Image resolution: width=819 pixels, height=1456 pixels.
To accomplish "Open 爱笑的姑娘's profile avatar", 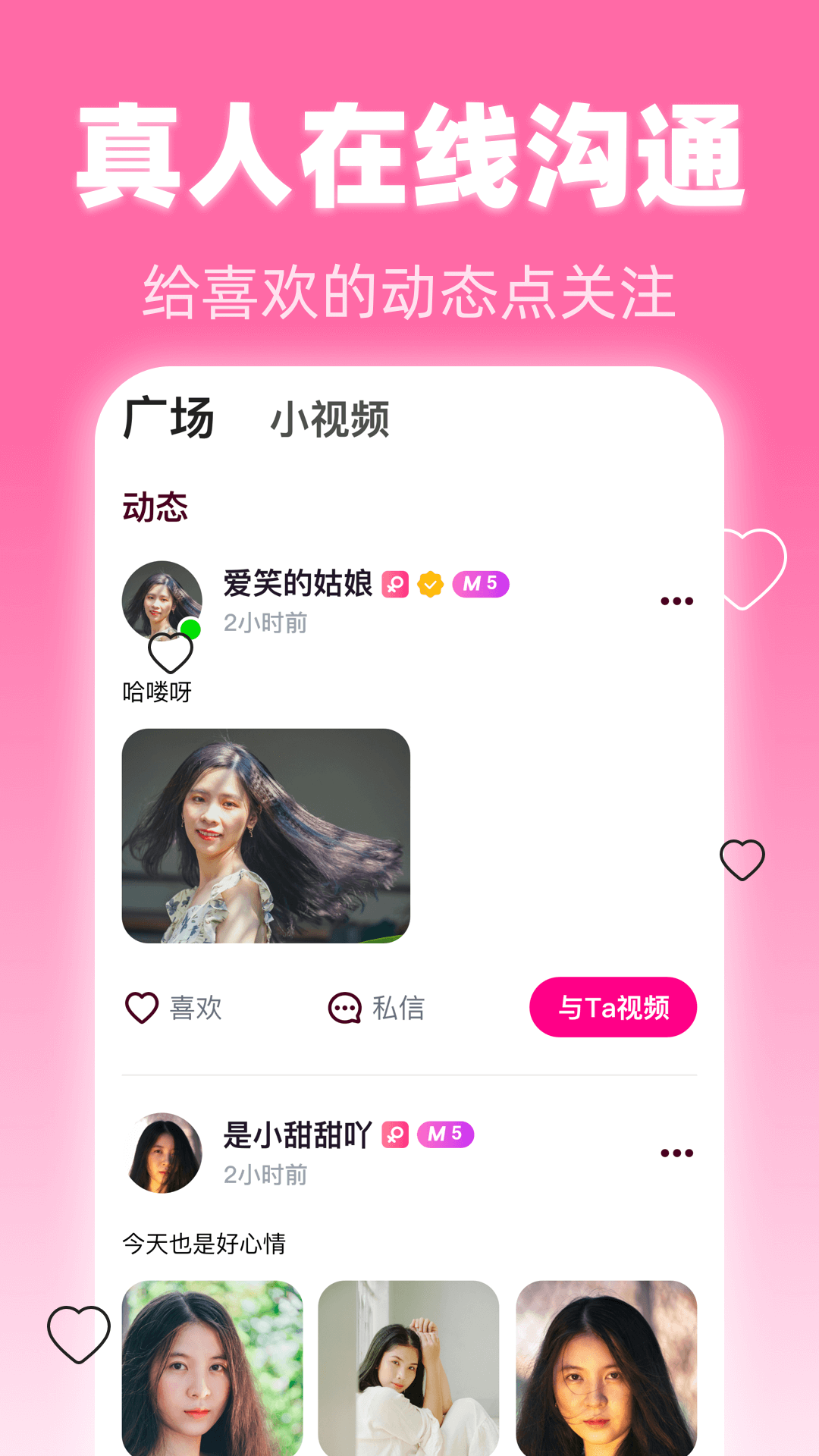I will 162,595.
